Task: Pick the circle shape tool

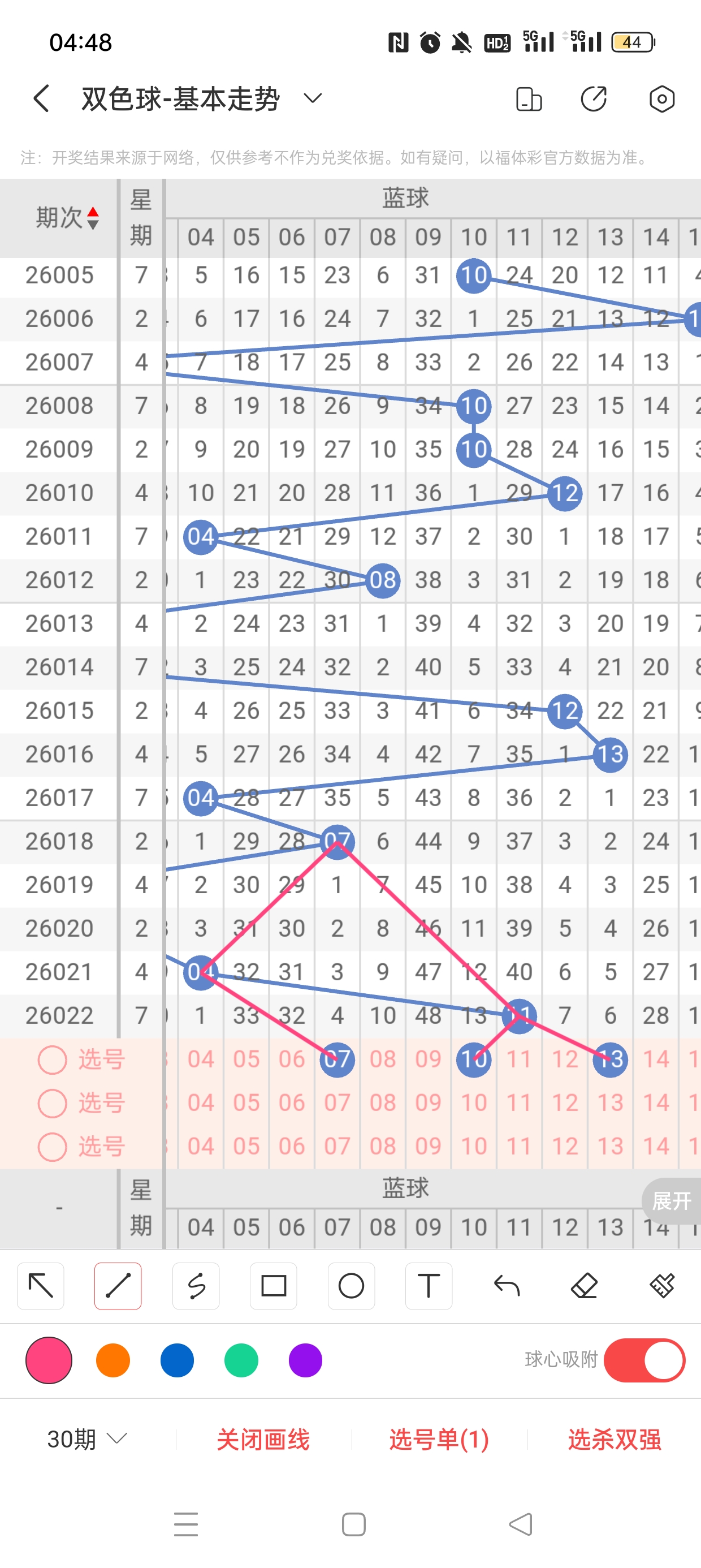Action: tap(351, 1286)
